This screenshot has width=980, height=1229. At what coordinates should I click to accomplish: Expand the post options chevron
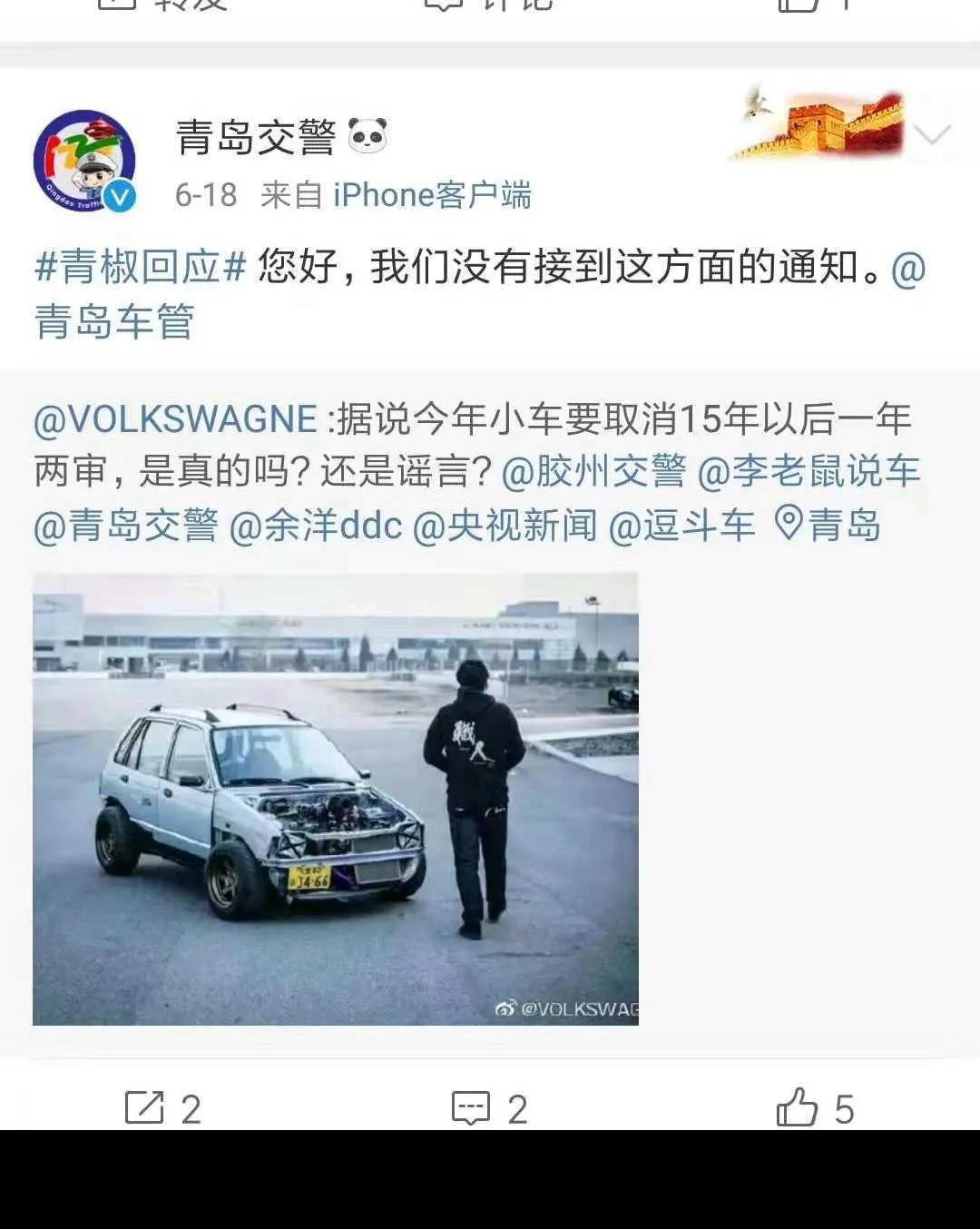932,136
